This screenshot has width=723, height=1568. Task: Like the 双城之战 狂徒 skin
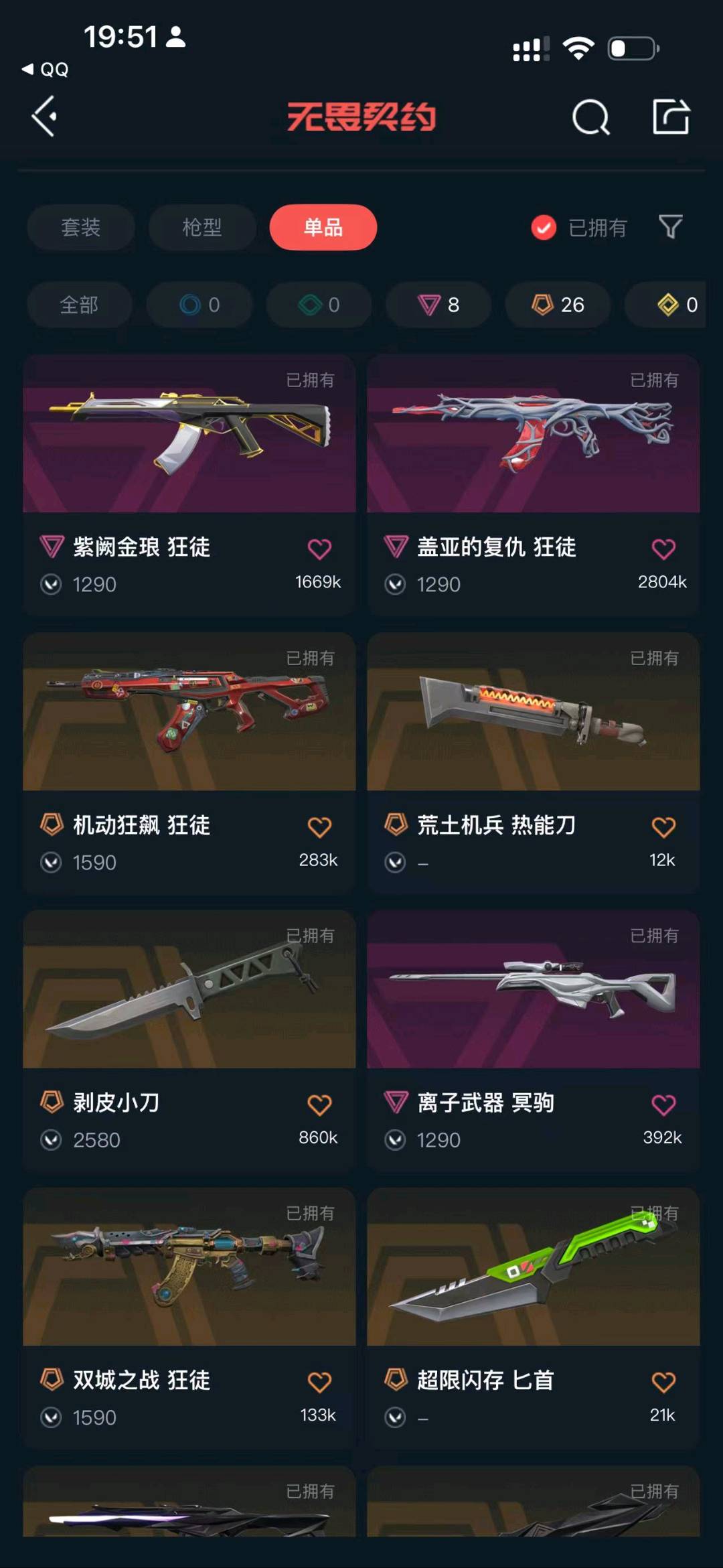[319, 1382]
